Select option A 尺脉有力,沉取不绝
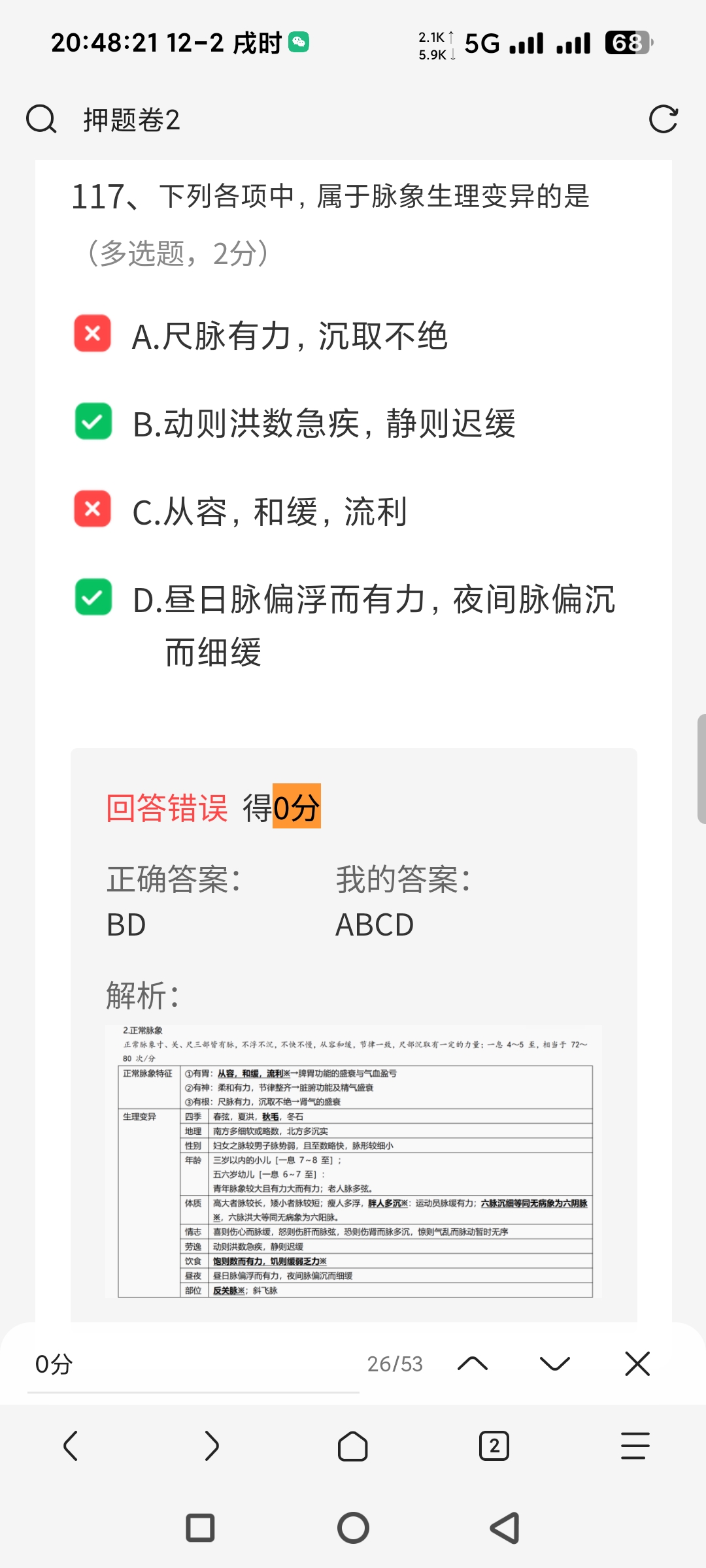The height and width of the screenshot is (1568, 706). coord(290,336)
